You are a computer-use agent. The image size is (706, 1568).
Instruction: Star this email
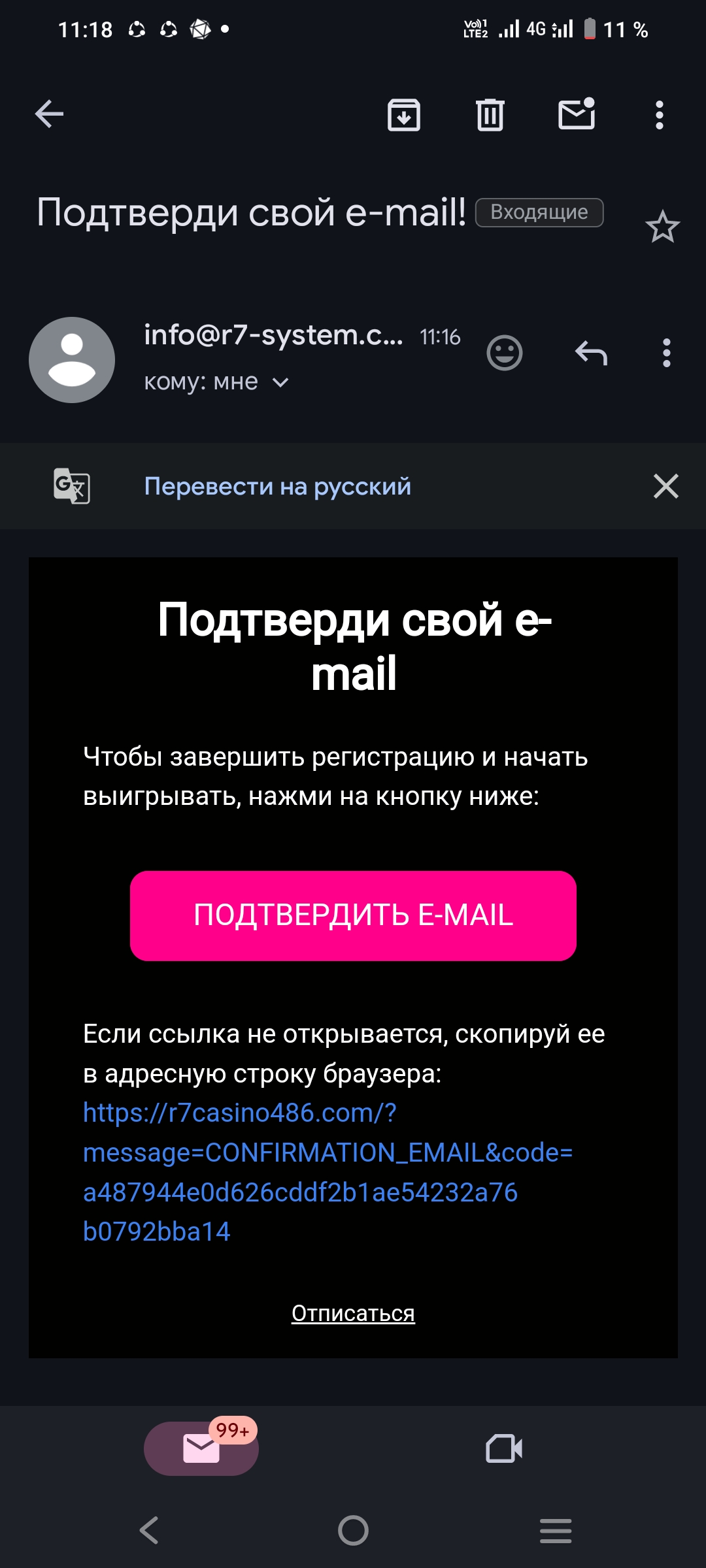[x=663, y=227]
